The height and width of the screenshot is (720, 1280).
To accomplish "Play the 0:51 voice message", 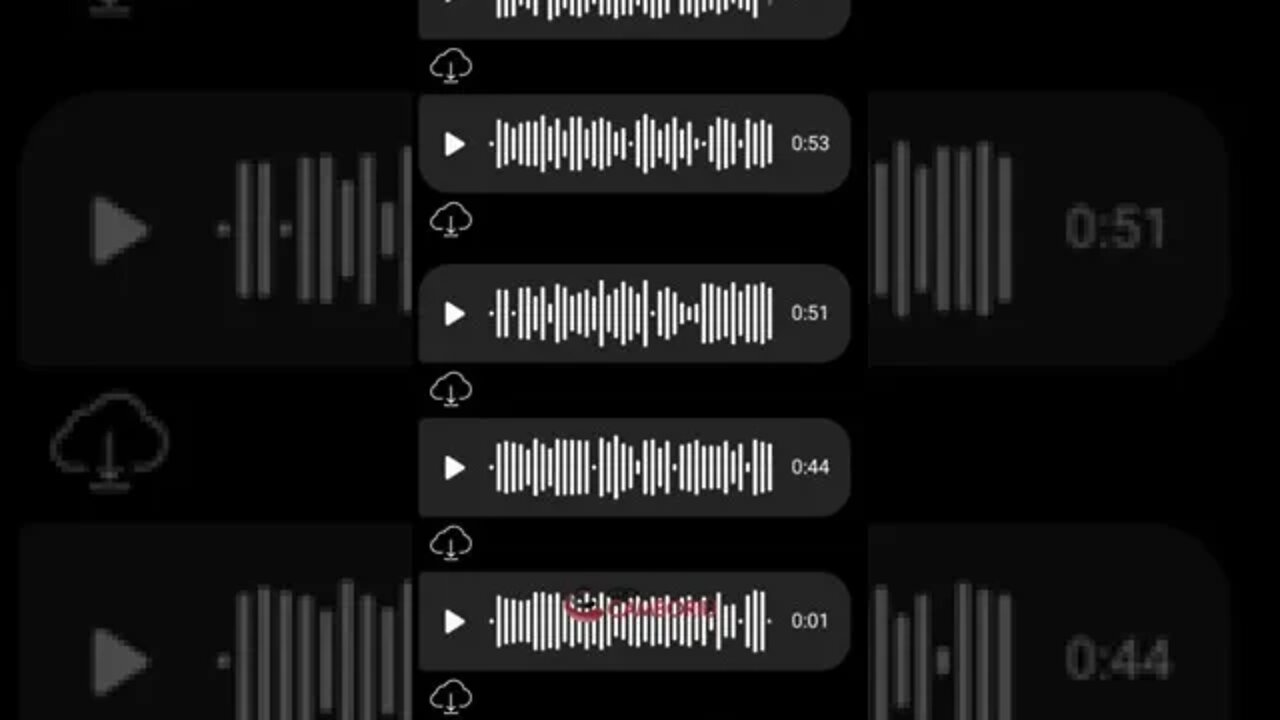I will [x=454, y=314].
